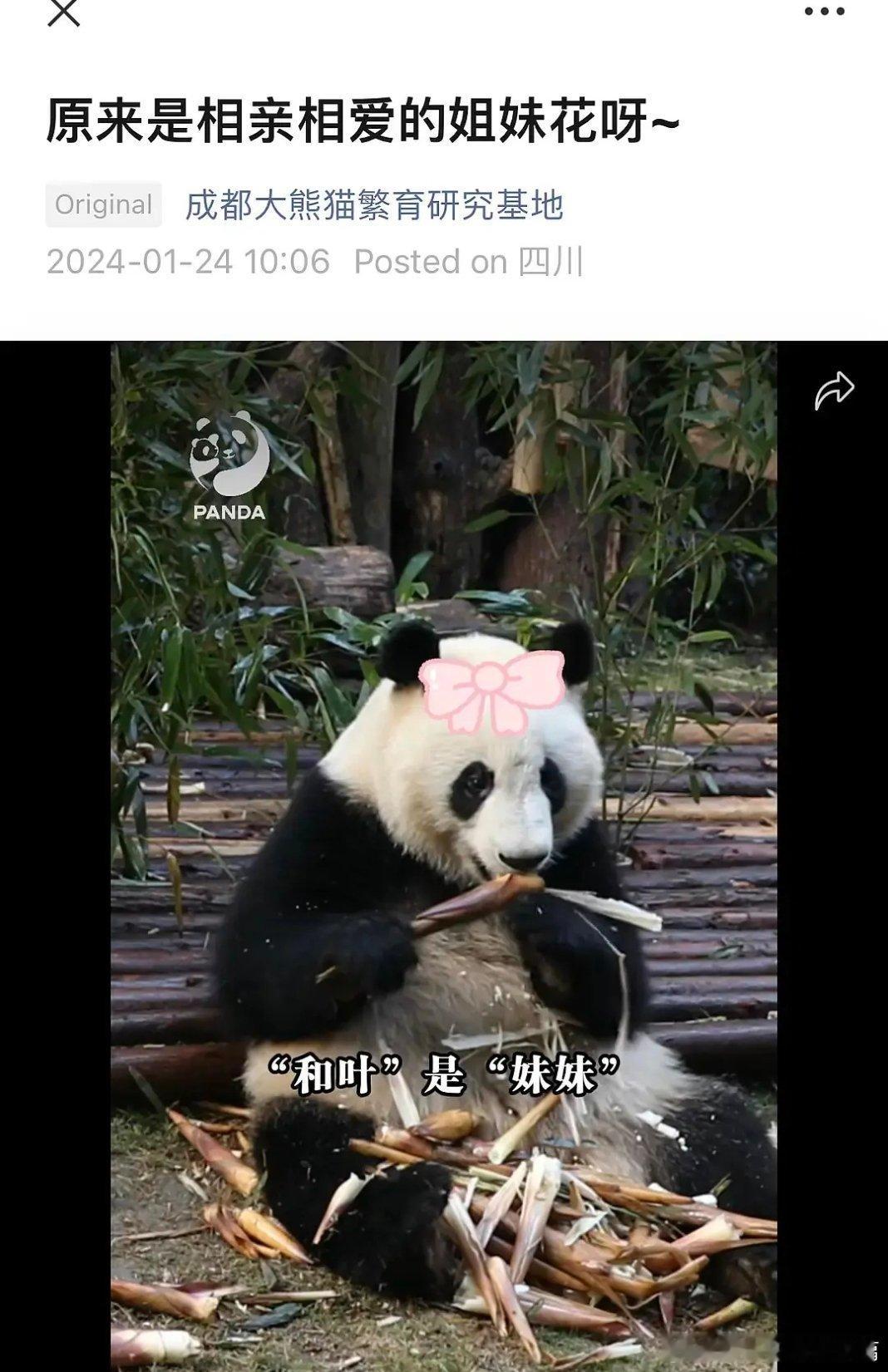The width and height of the screenshot is (888, 1372).
Task: Click the article title about 姐妹花
Action: pyautogui.click(x=361, y=119)
